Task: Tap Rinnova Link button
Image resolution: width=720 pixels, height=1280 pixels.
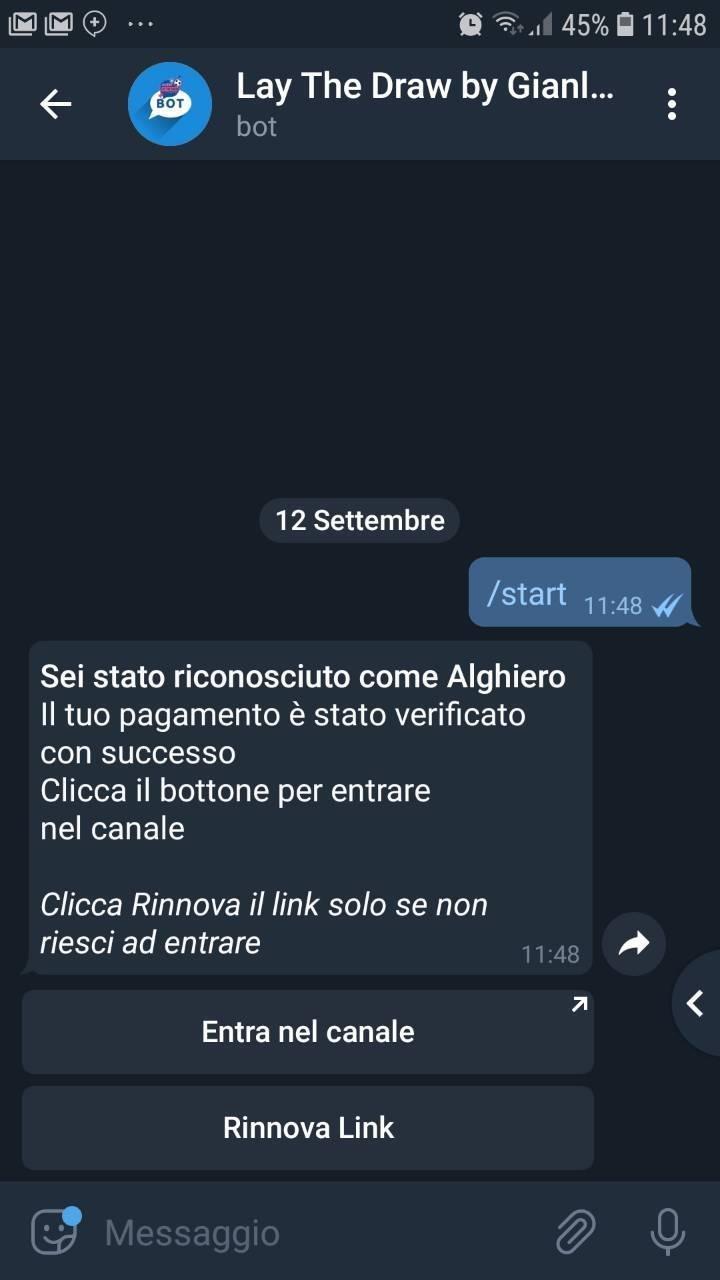Action: coord(308,1128)
